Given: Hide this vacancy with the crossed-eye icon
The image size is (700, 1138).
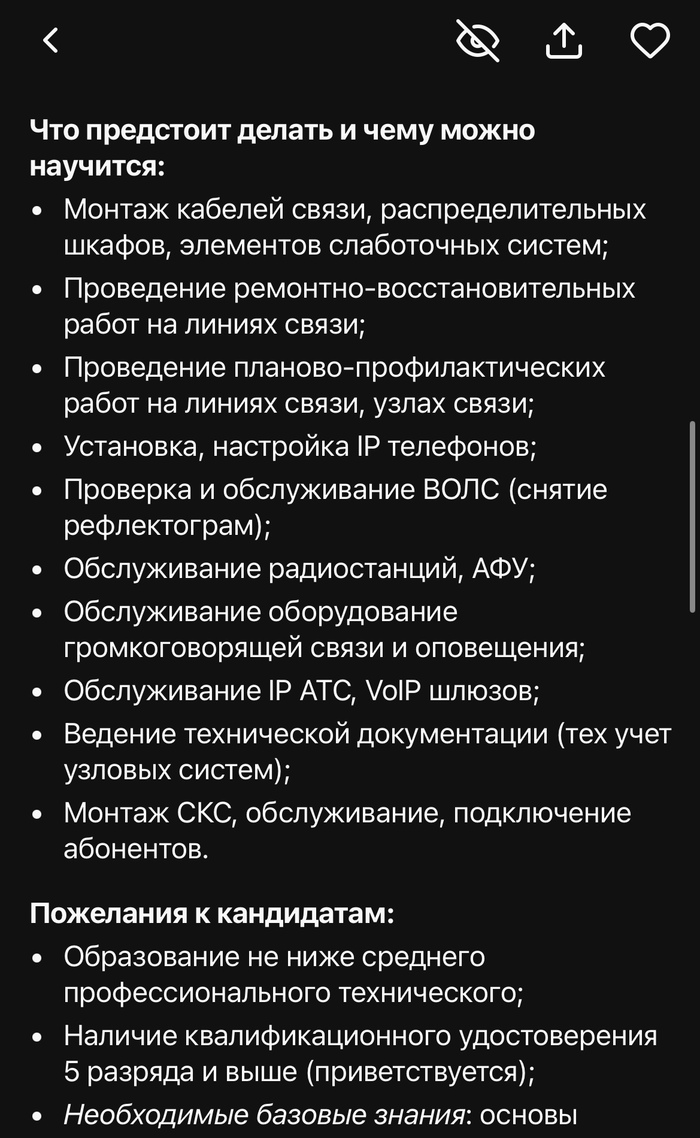Looking at the screenshot, I should coord(477,41).
